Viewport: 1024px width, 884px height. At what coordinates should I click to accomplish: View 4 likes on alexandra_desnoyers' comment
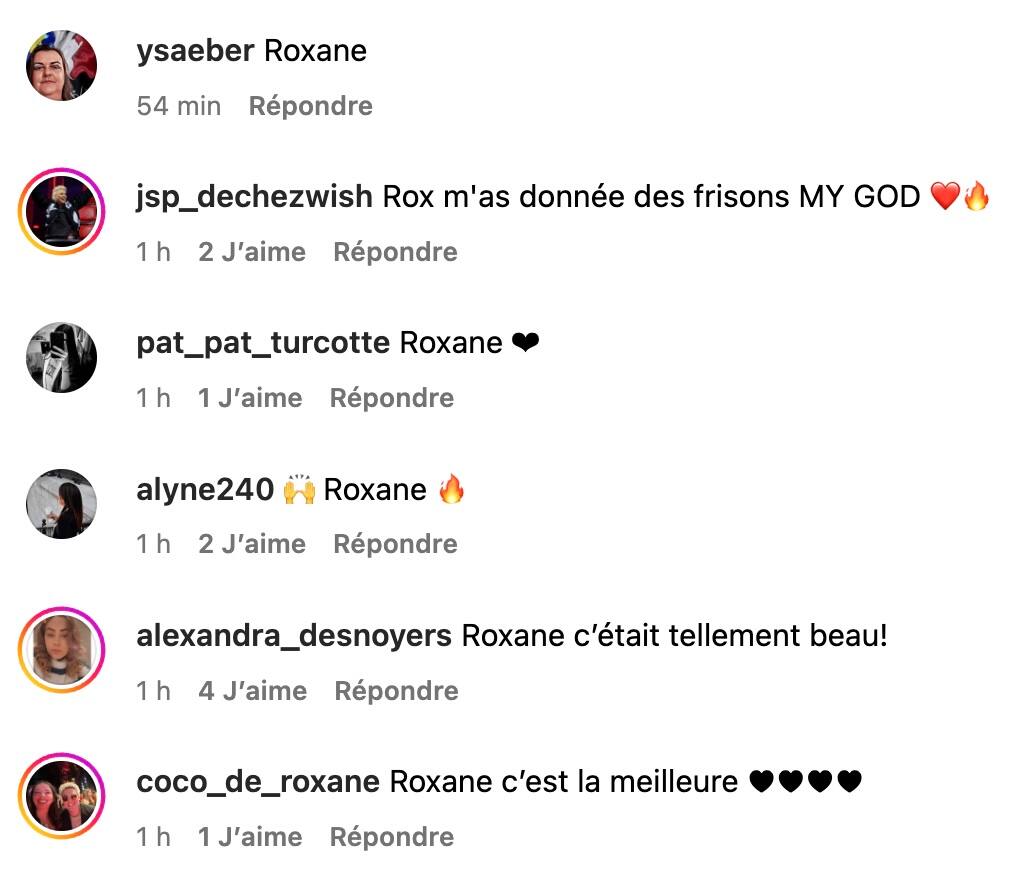coord(252,691)
